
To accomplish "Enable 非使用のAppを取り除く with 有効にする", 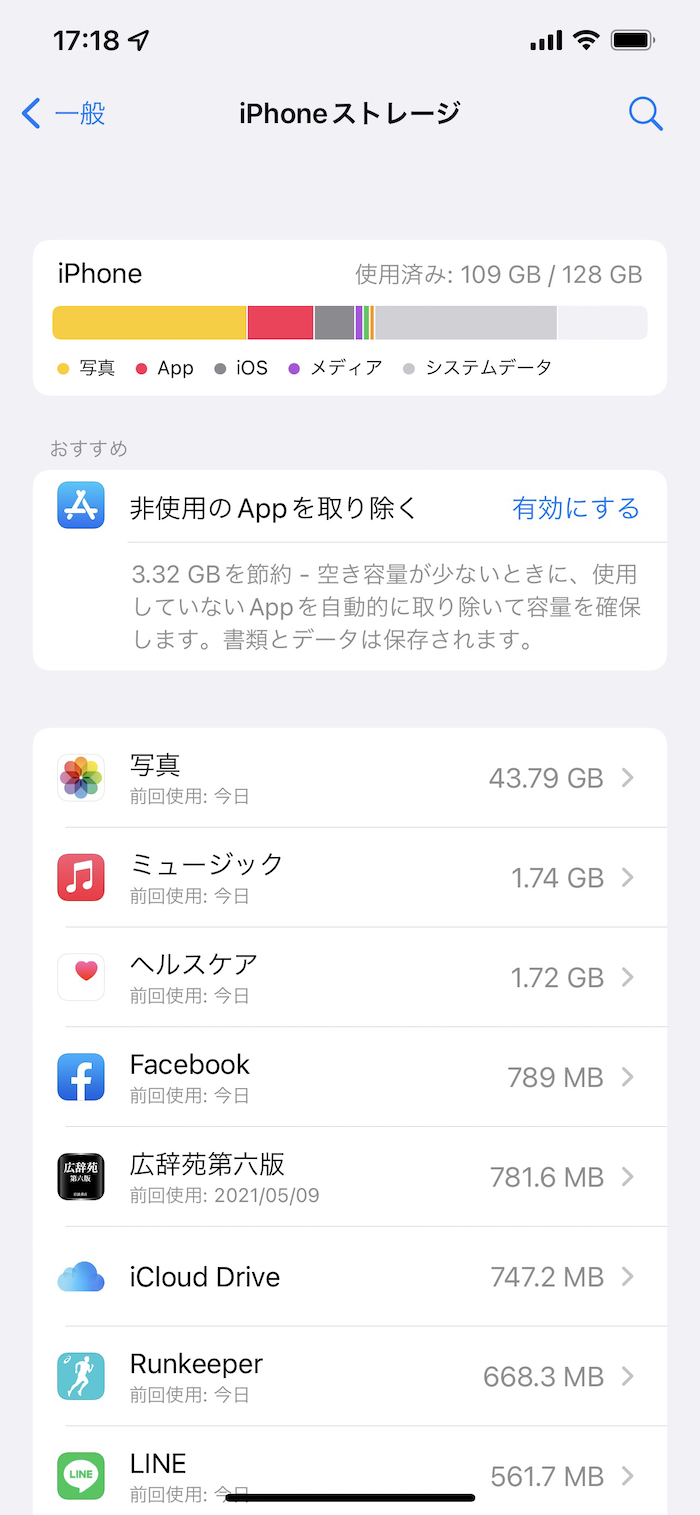I will [575, 508].
